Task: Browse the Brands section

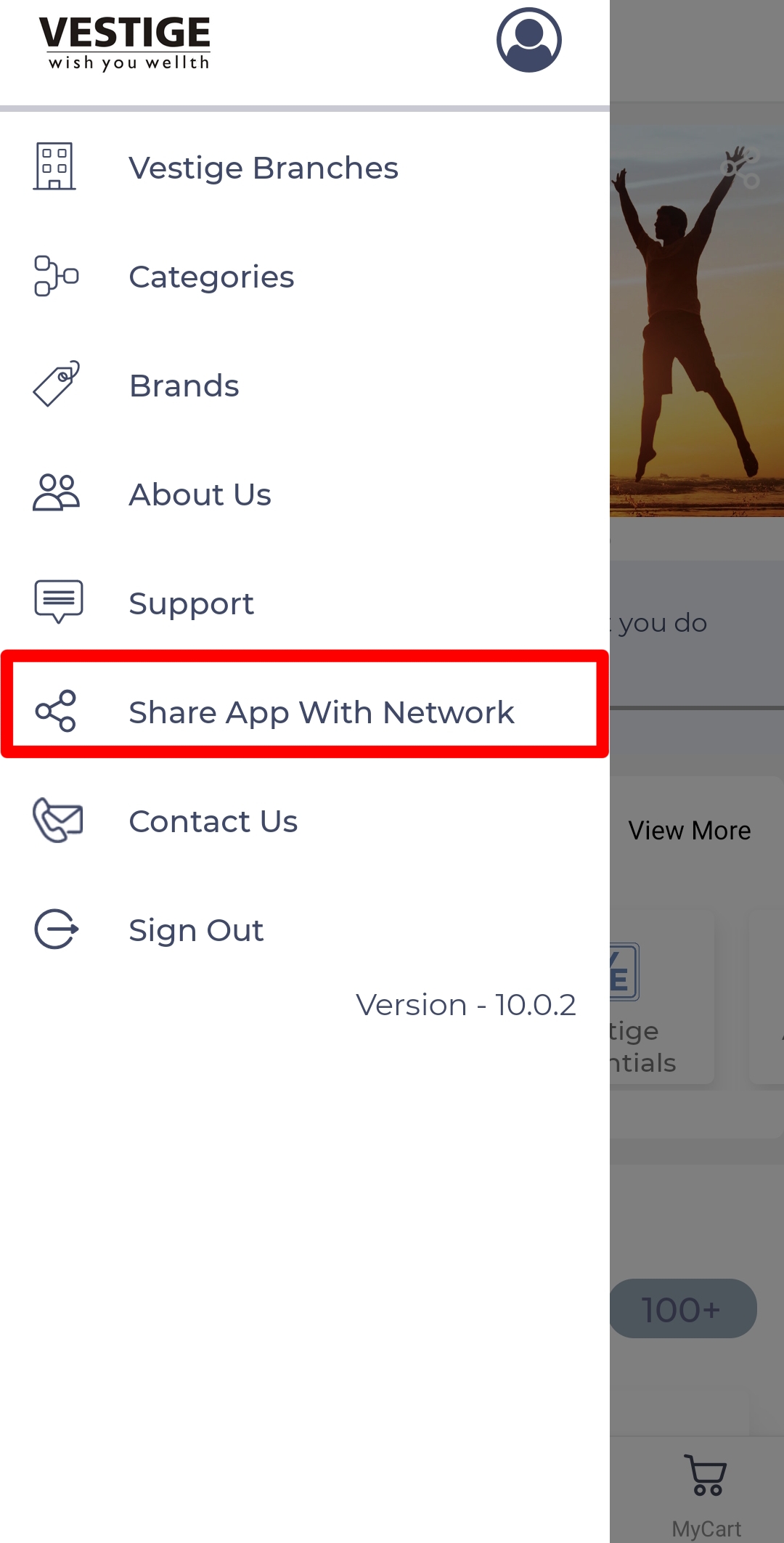Action: pos(184,386)
